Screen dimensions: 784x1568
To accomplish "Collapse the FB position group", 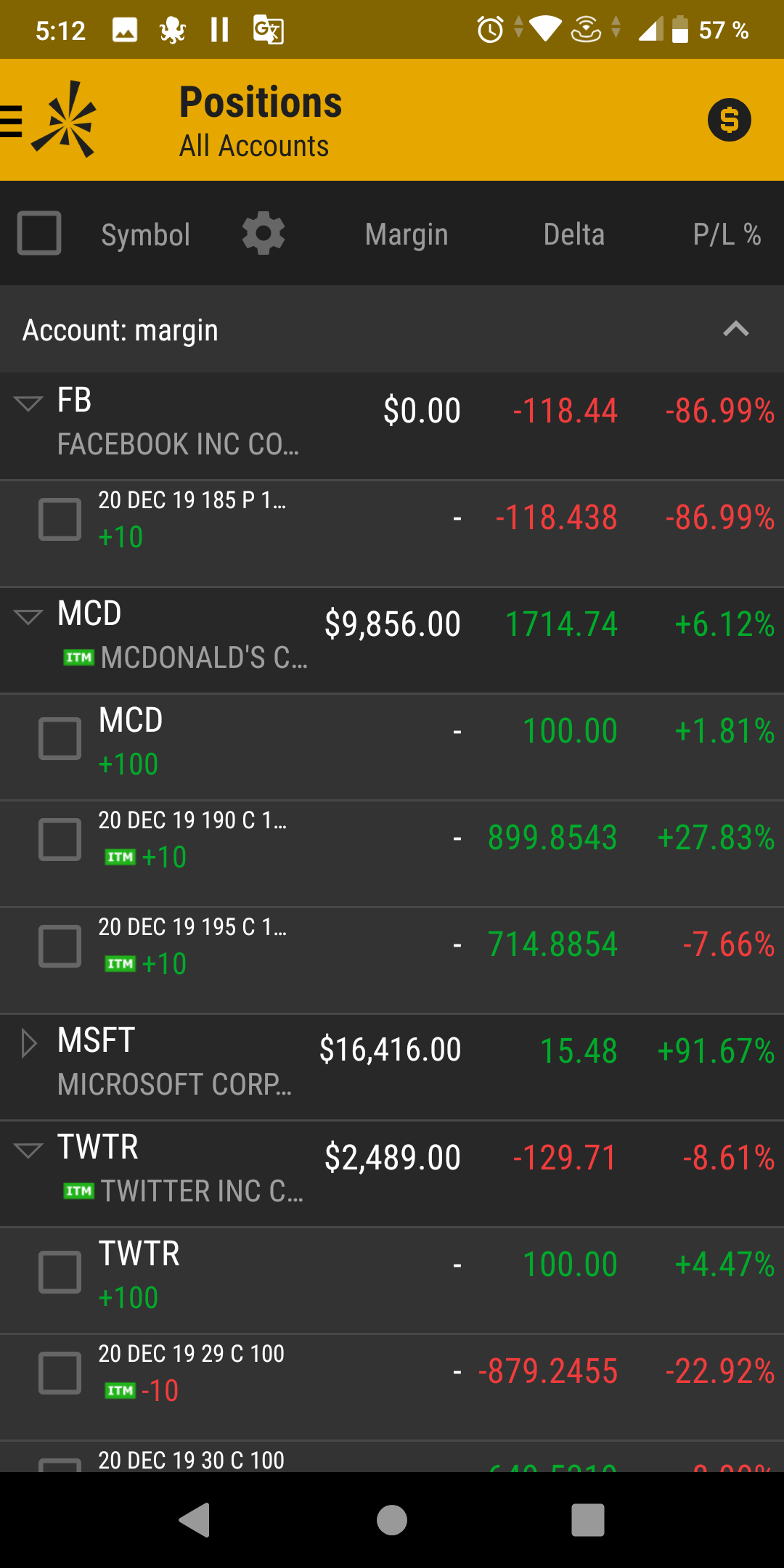I will point(28,404).
